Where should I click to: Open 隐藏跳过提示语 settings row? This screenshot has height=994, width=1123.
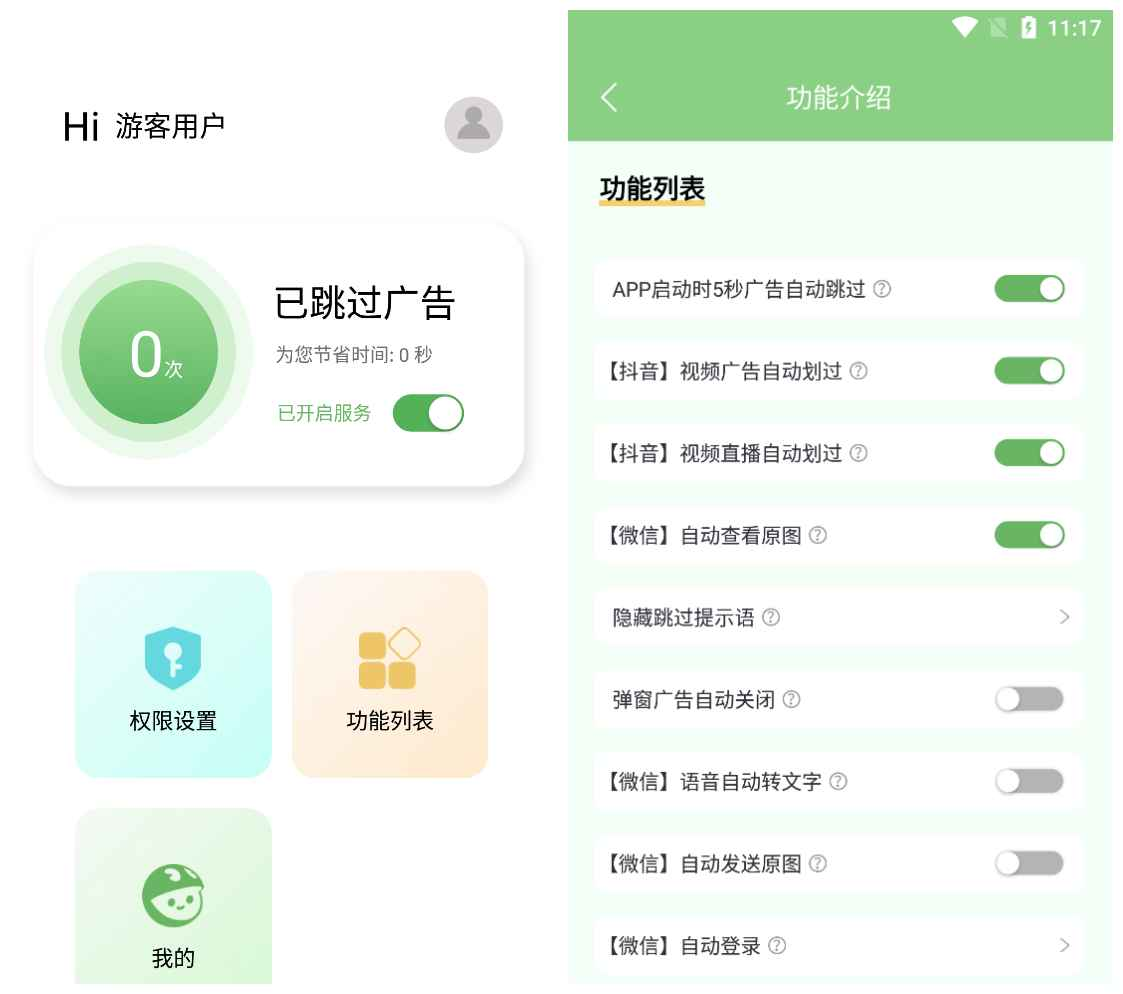[838, 617]
